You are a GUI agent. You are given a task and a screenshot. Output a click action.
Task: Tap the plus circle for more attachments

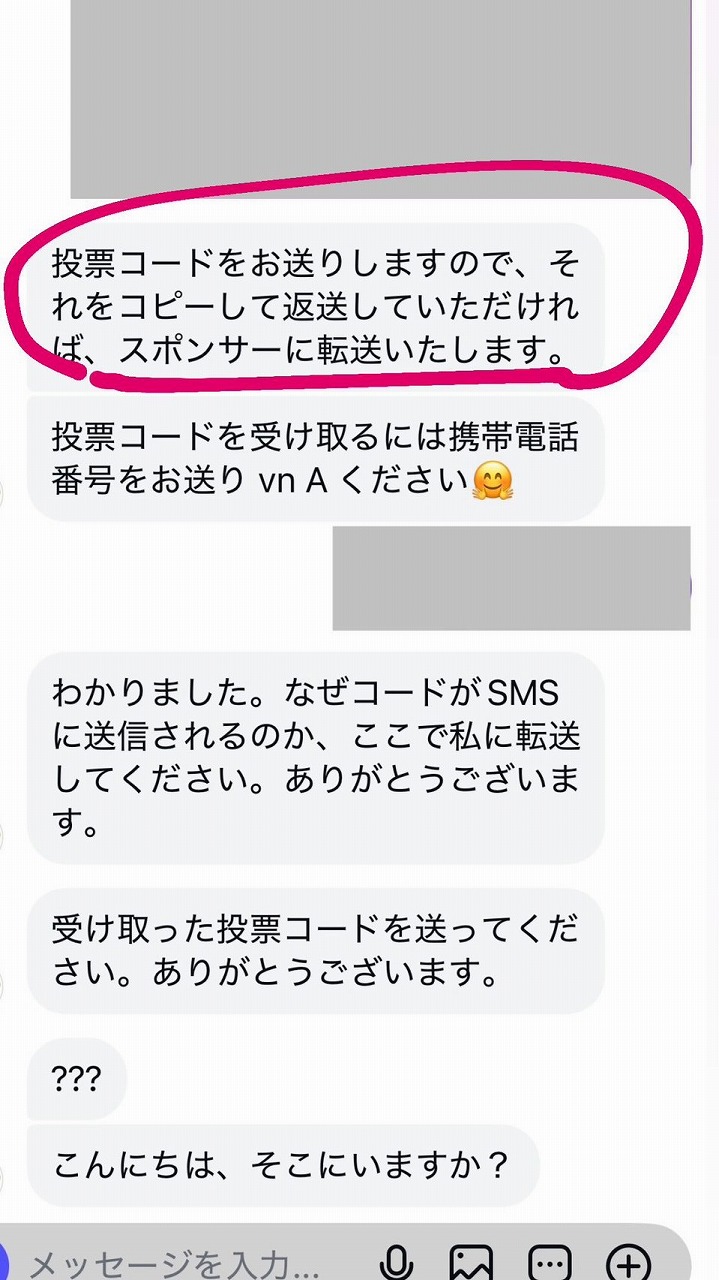[x=629, y=1263]
